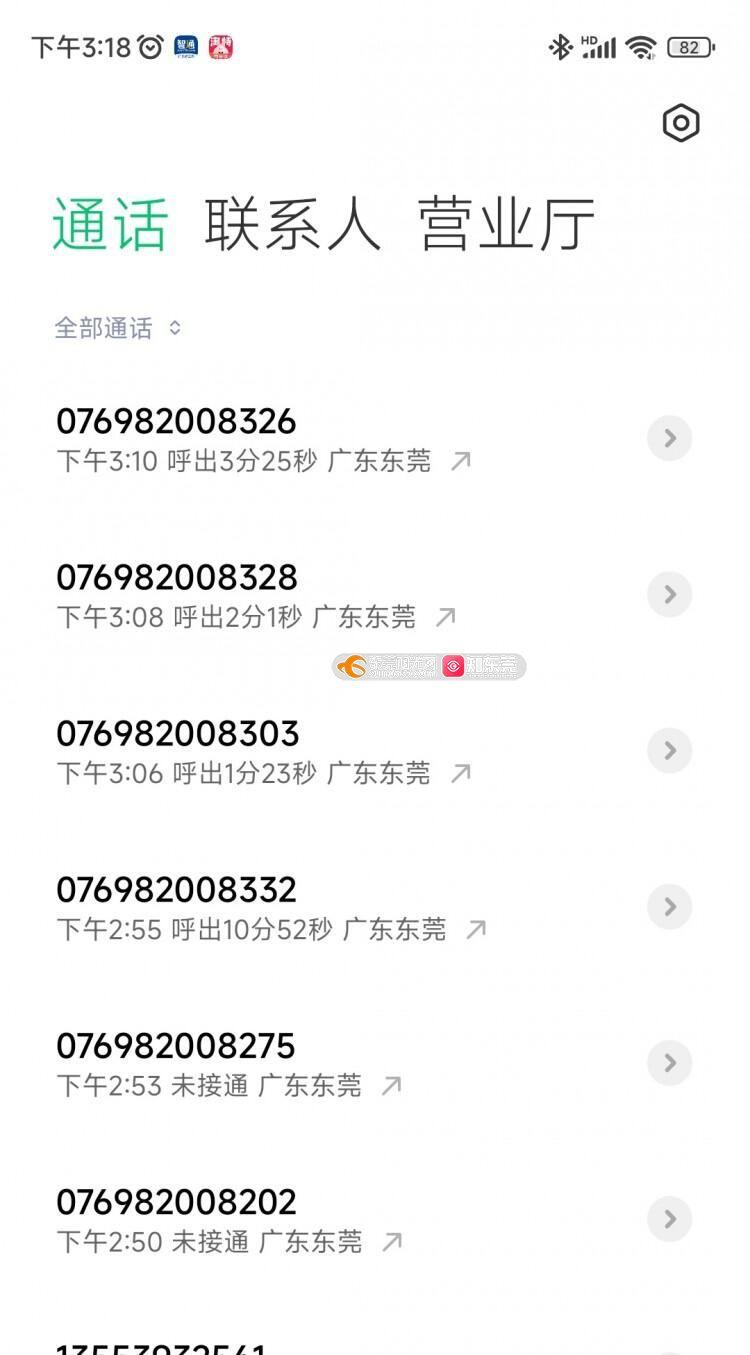Tap the detail arrow for 076982008202
Screen dimensions: 750x1355
[x=669, y=1218]
